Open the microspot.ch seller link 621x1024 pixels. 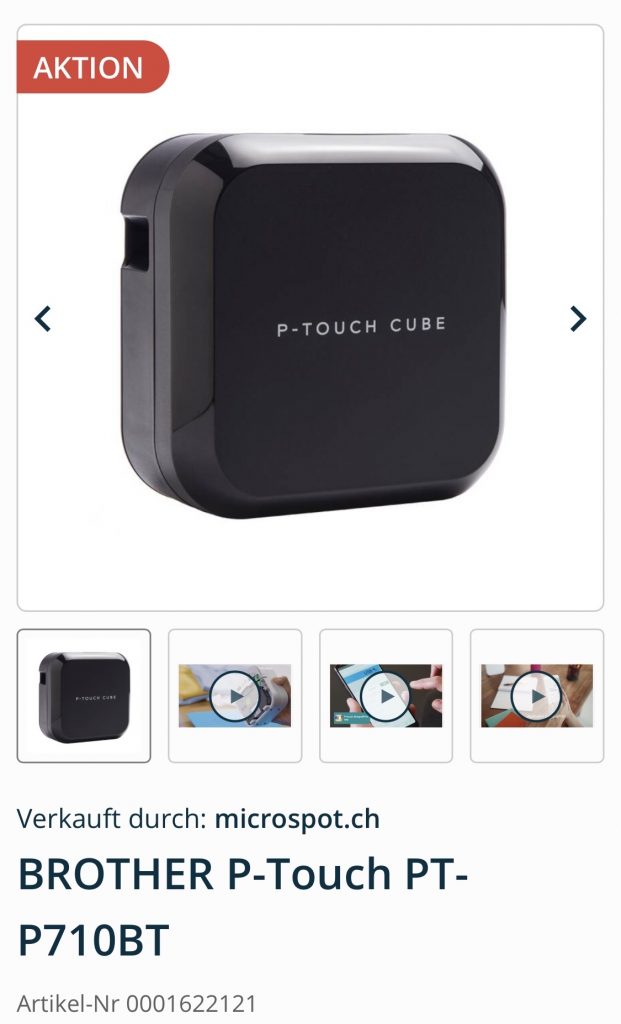click(297, 819)
